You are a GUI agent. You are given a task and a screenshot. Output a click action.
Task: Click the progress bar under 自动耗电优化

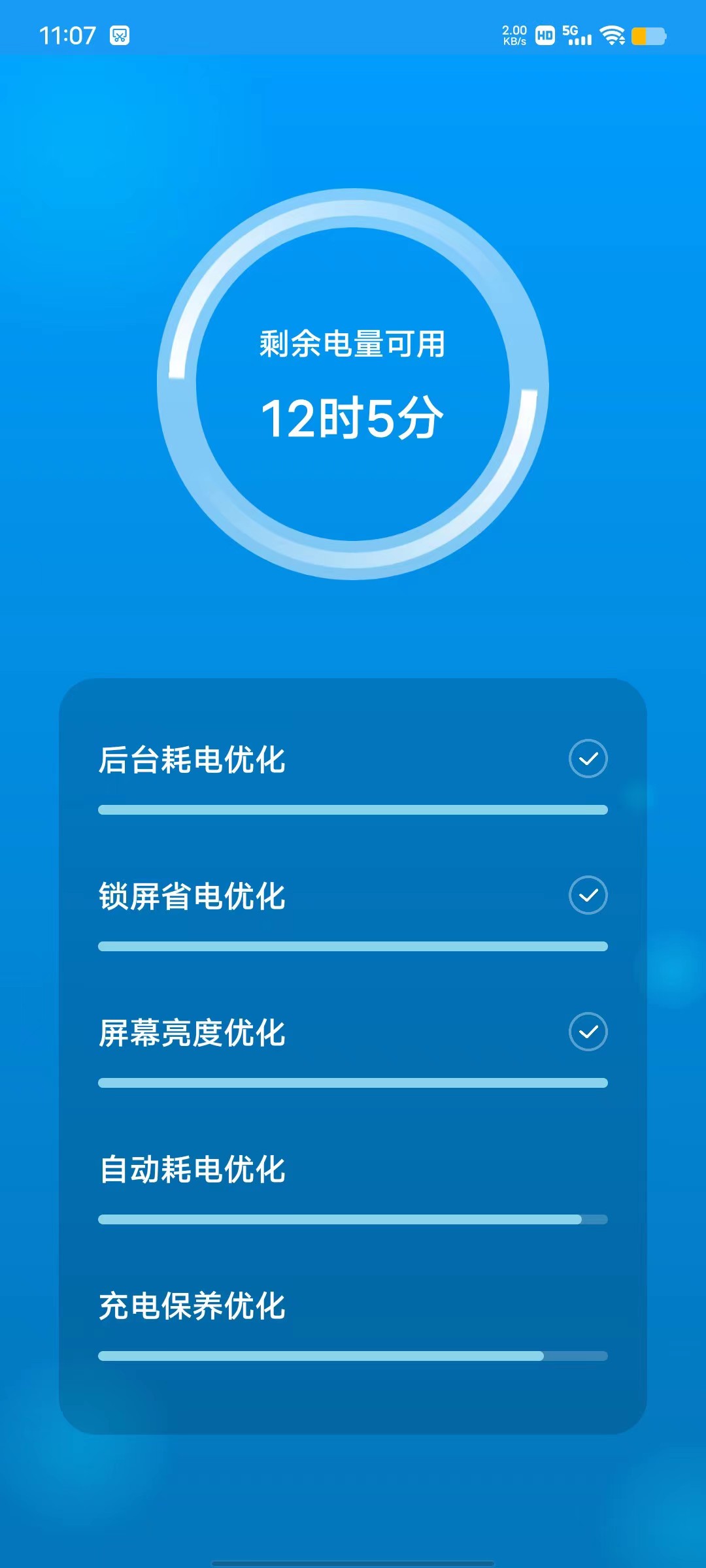[x=353, y=1219]
